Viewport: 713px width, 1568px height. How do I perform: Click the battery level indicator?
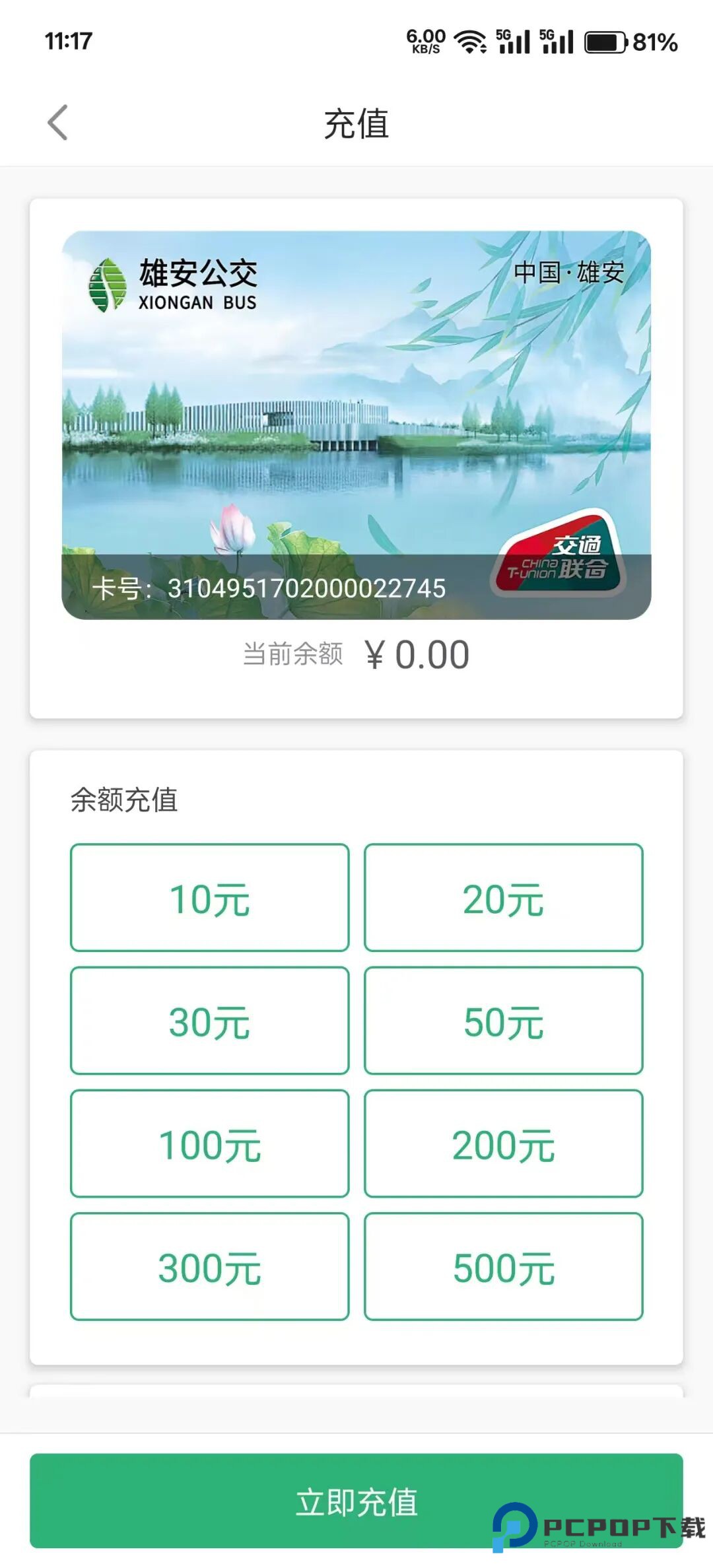coord(654,43)
